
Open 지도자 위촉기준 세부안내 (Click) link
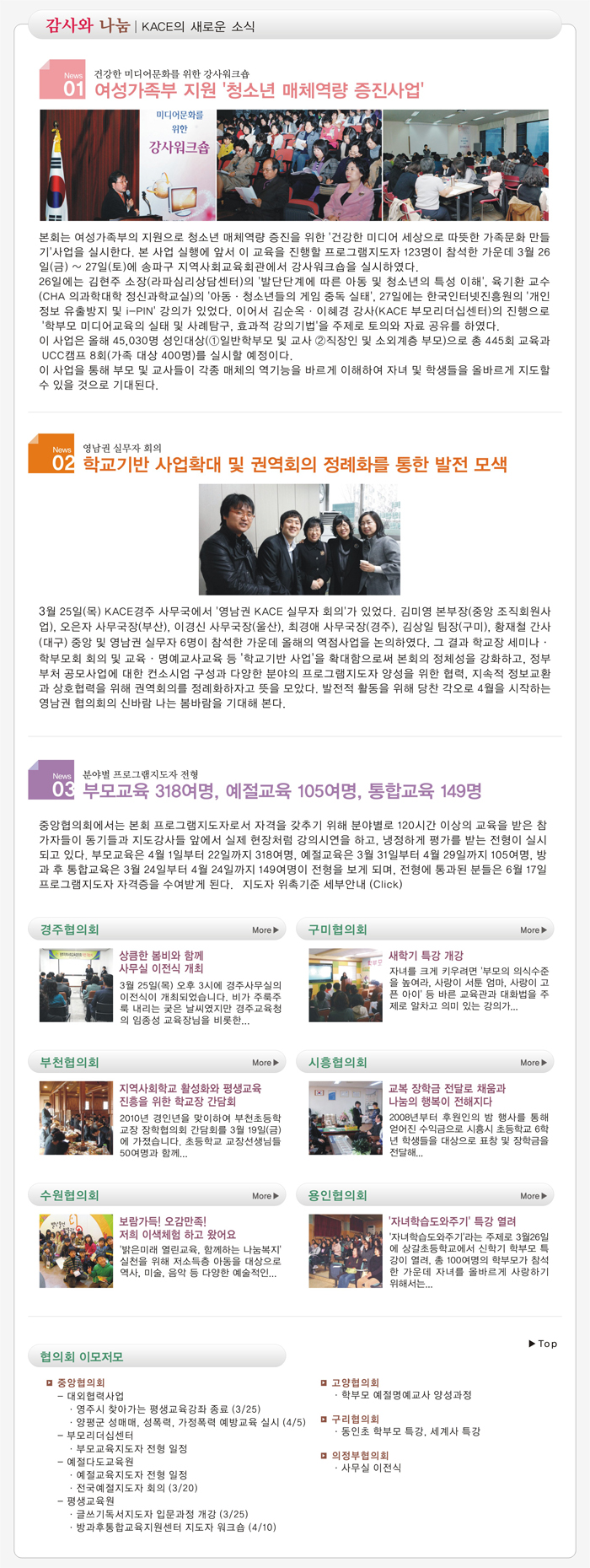(x=322, y=884)
